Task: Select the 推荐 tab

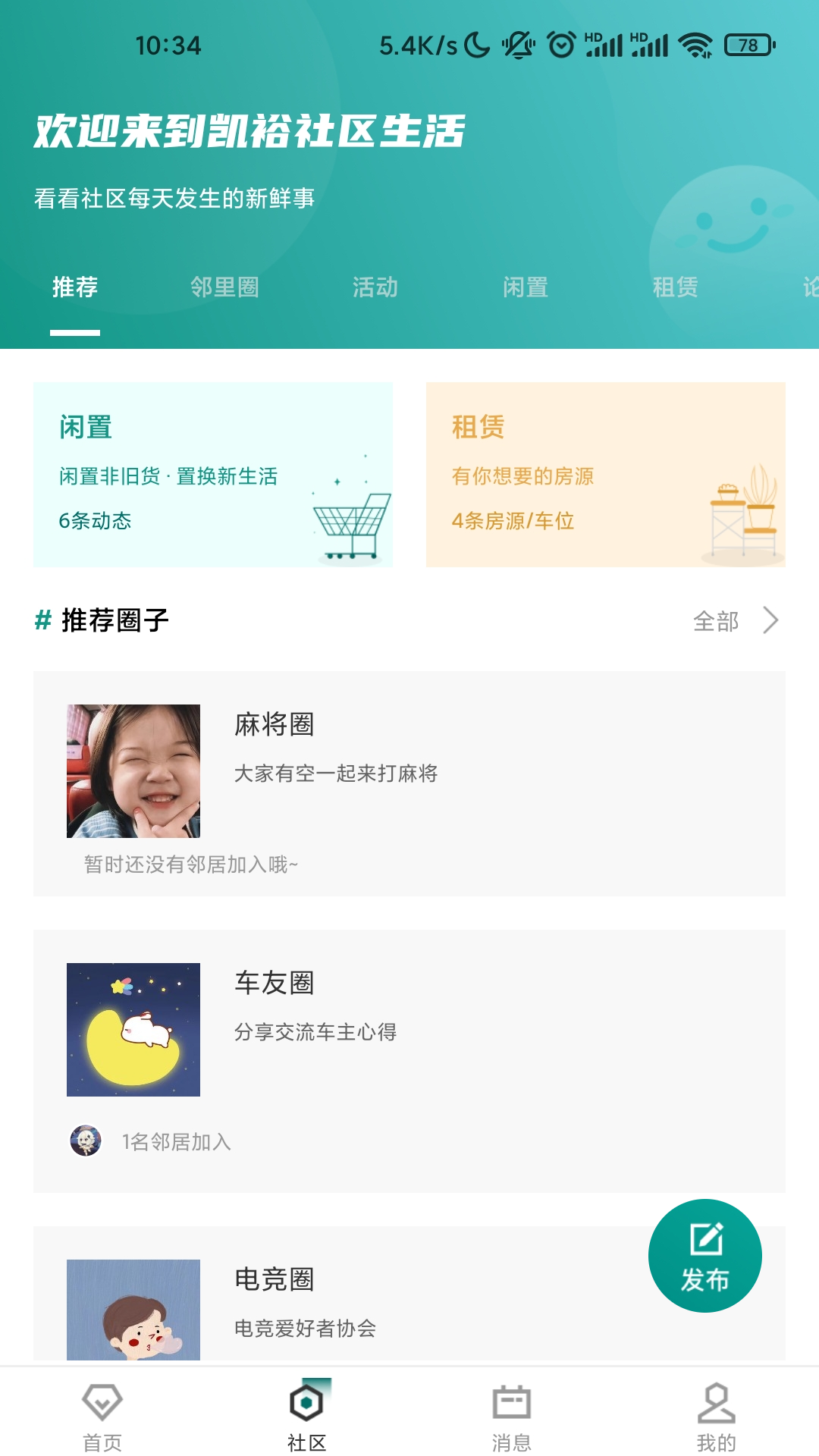Action: point(75,287)
